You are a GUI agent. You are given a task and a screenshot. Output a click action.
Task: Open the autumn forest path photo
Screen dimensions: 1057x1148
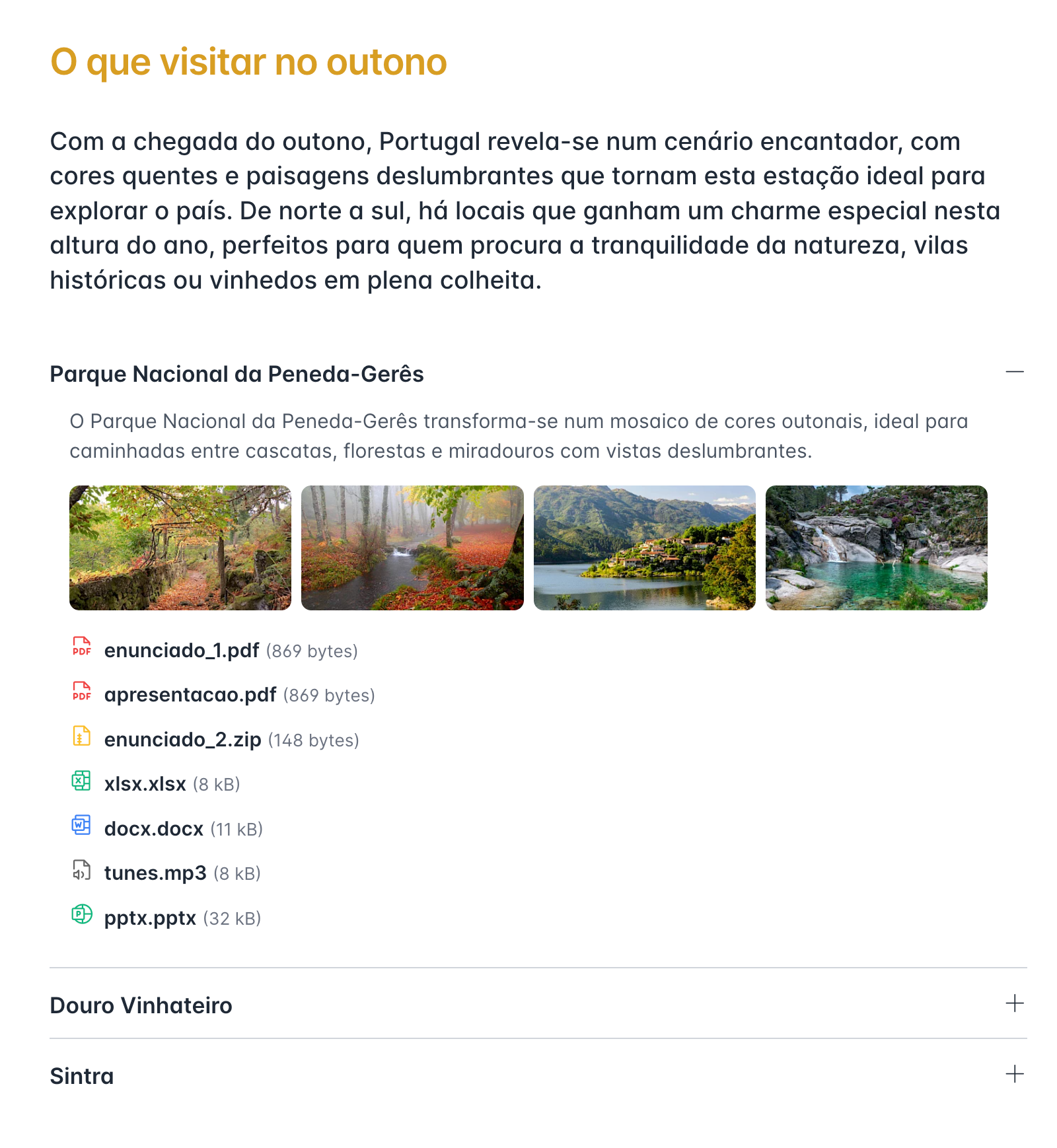180,548
